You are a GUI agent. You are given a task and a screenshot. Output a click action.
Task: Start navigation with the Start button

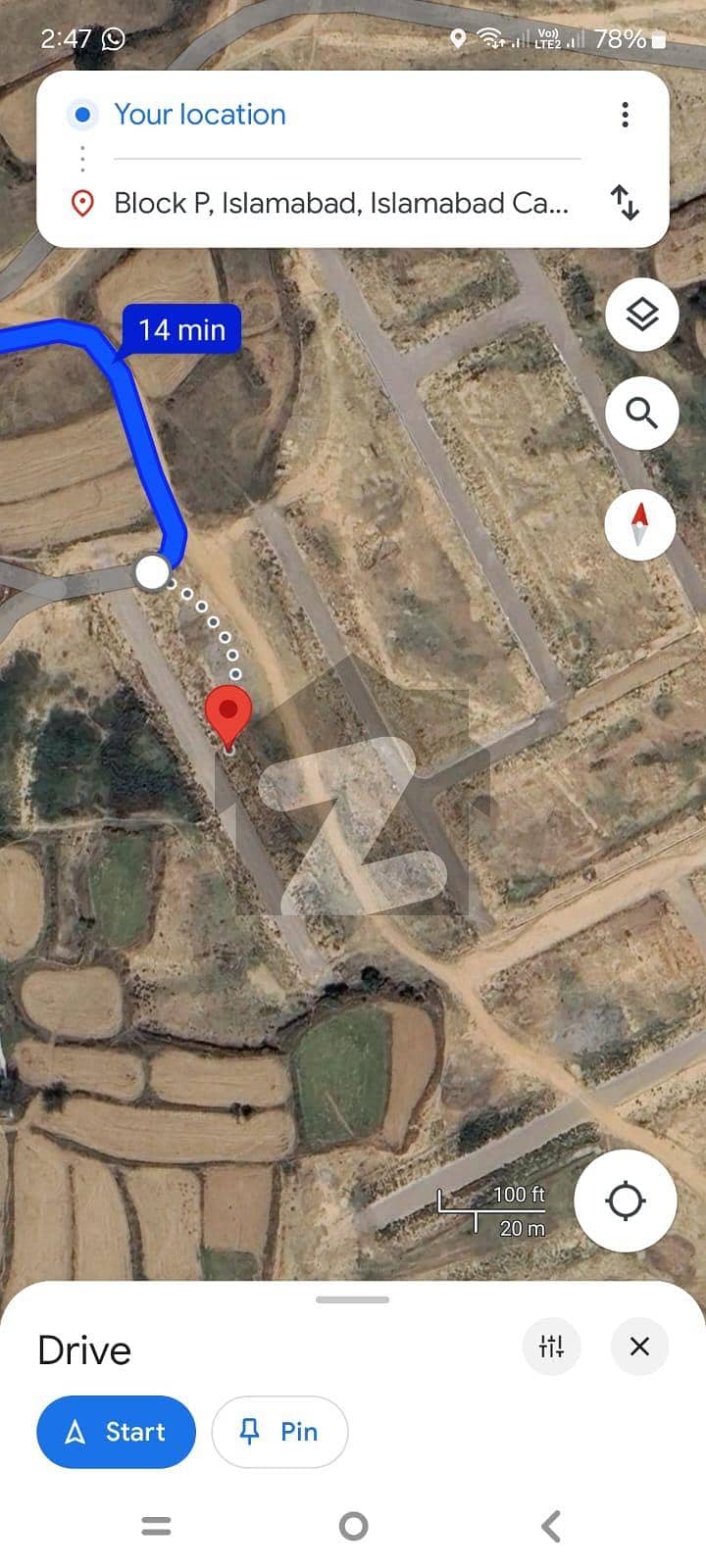[x=115, y=1432]
